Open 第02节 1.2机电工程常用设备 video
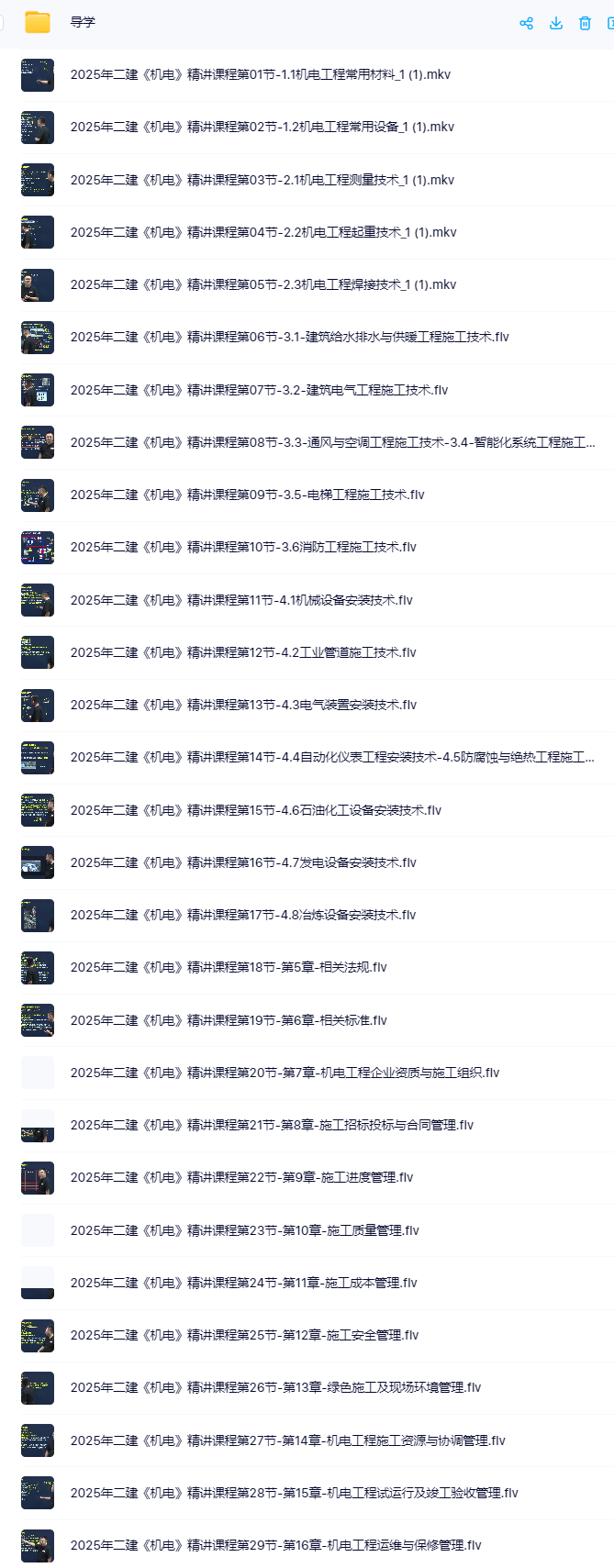 point(262,127)
